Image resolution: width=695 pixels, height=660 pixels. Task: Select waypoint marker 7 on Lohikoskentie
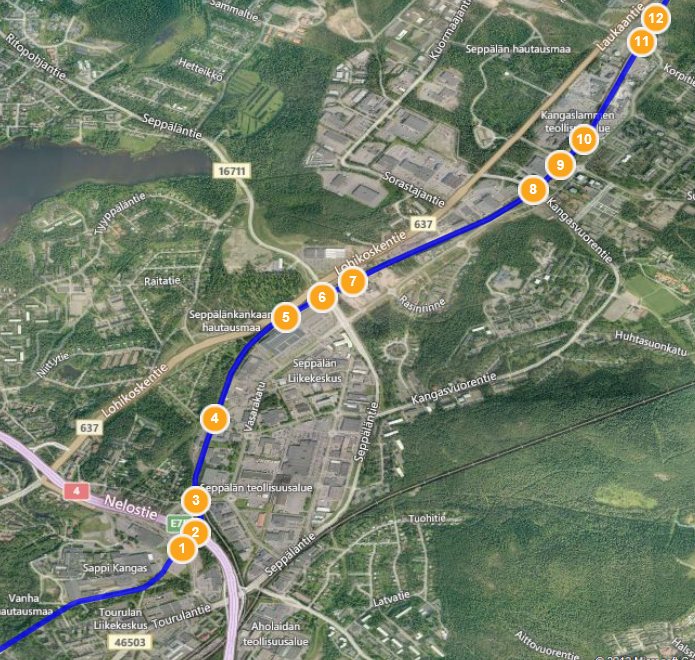[352, 282]
